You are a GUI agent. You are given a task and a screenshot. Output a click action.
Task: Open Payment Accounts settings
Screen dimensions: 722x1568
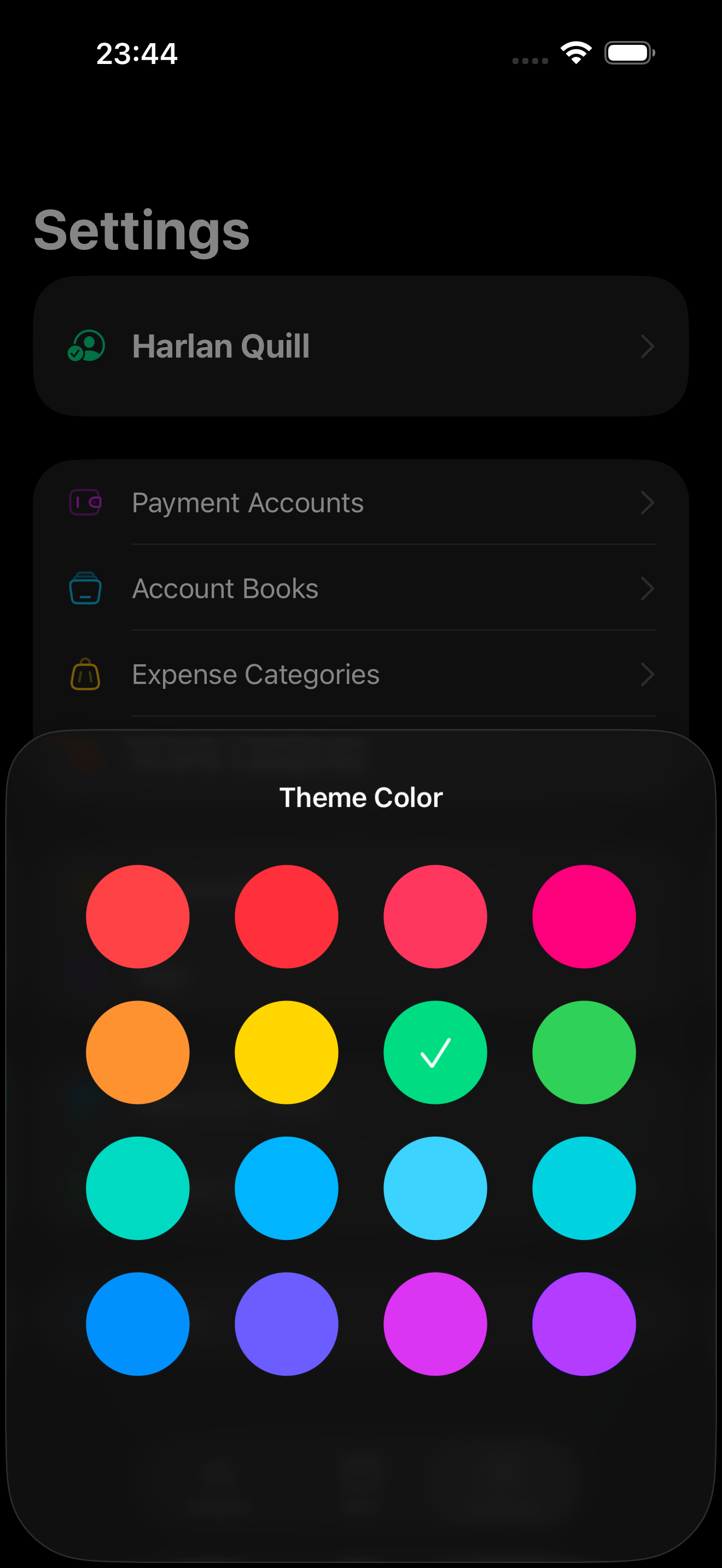click(360, 503)
